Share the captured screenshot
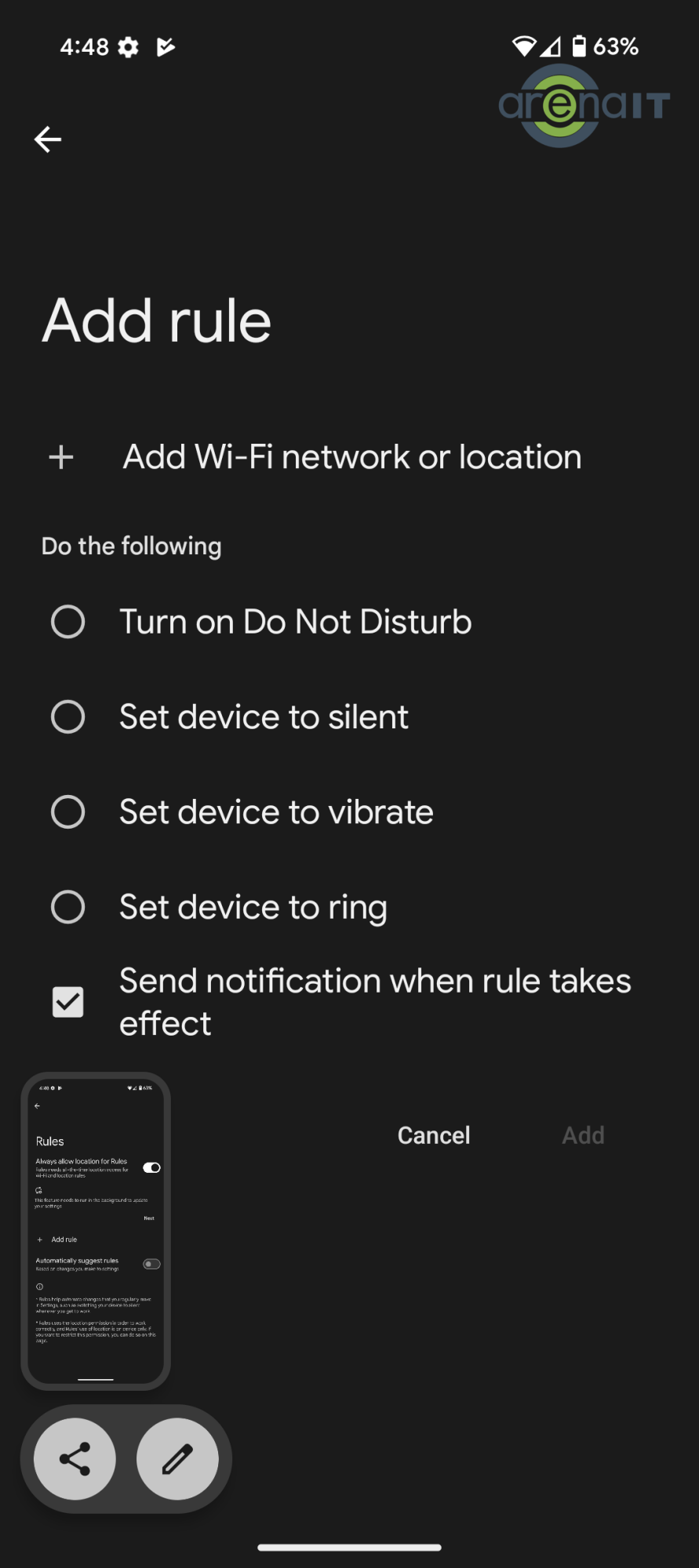Image resolution: width=699 pixels, height=1568 pixels. coord(75,1459)
